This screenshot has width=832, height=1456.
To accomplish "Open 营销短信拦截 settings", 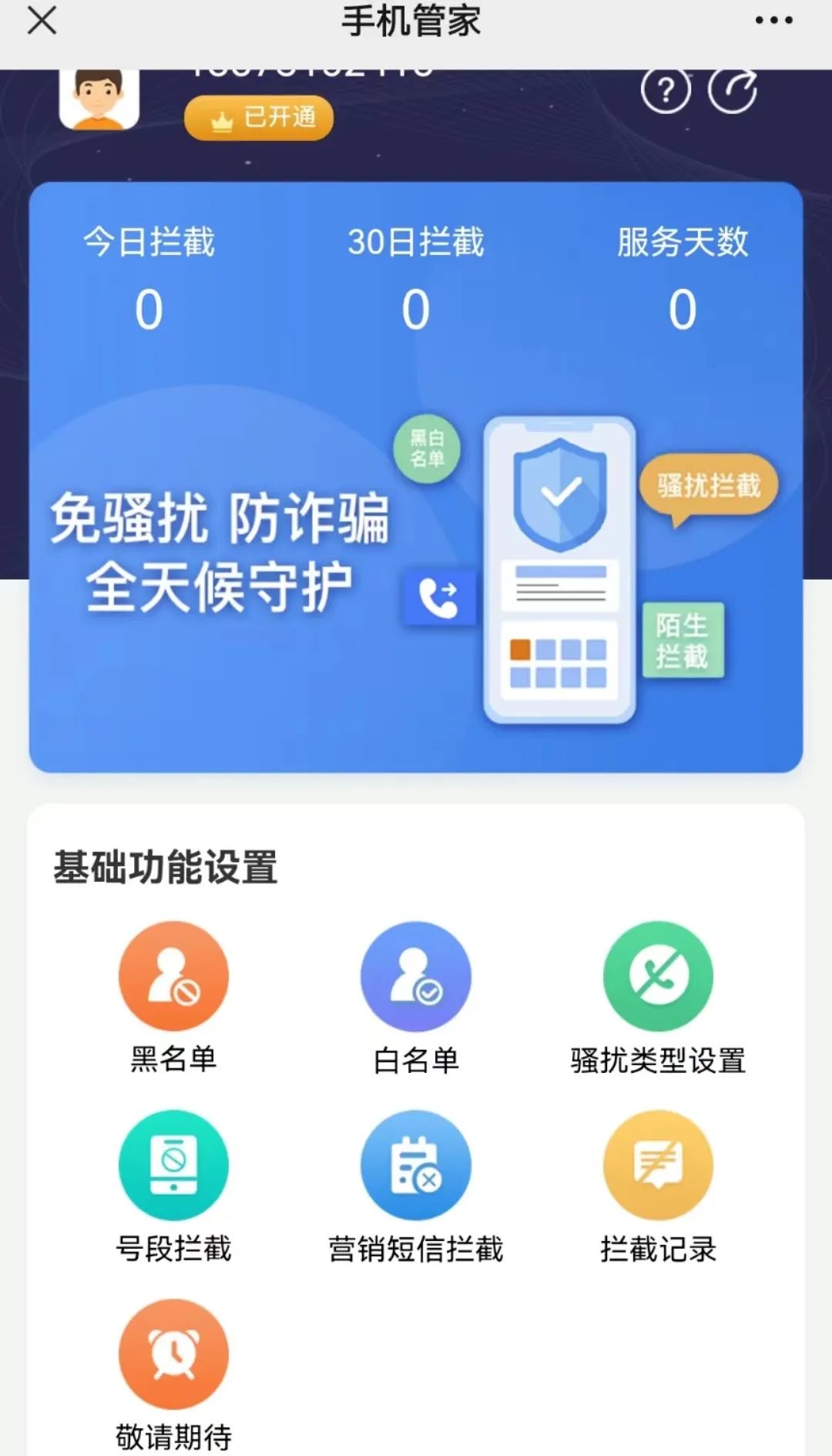I will 416,1165.
